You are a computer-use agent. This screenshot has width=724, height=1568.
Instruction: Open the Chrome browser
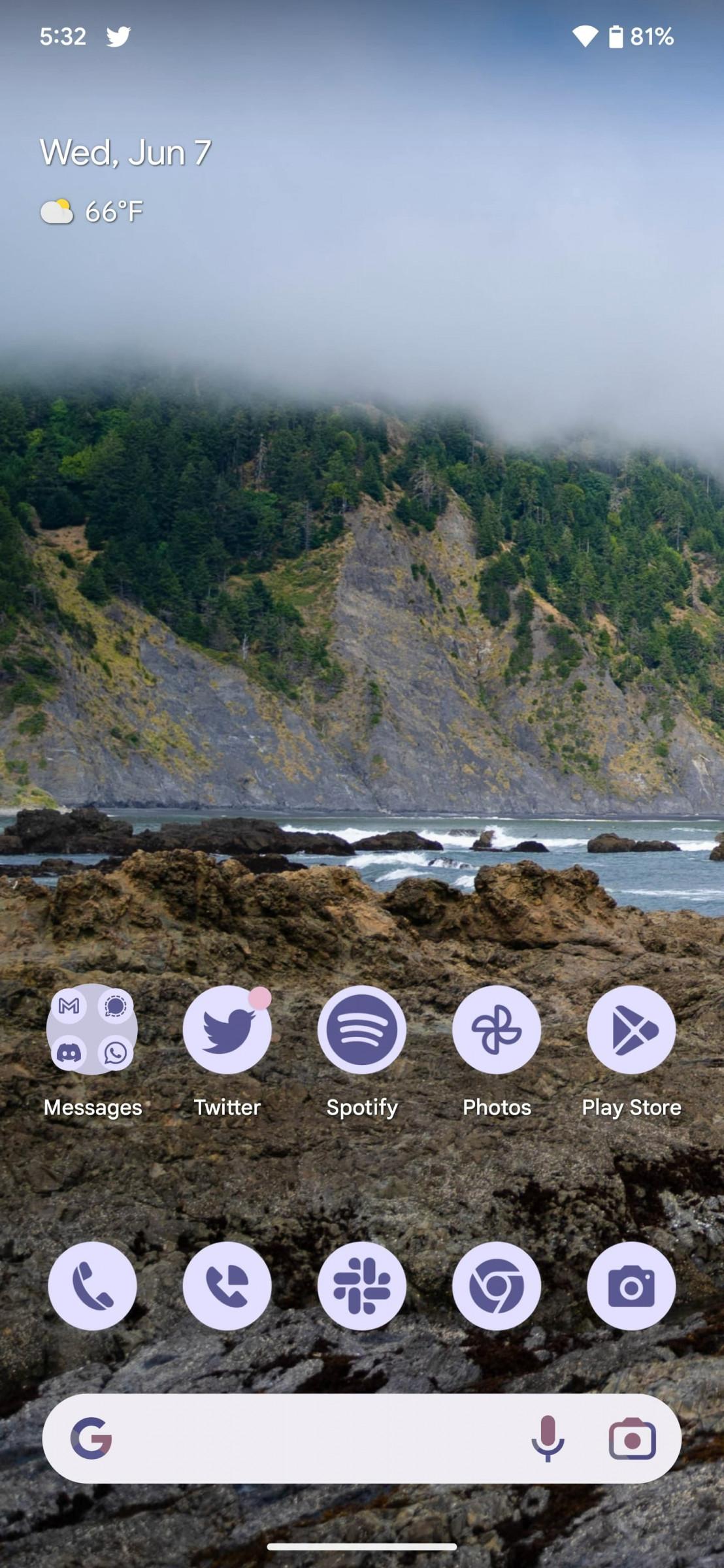(497, 1286)
